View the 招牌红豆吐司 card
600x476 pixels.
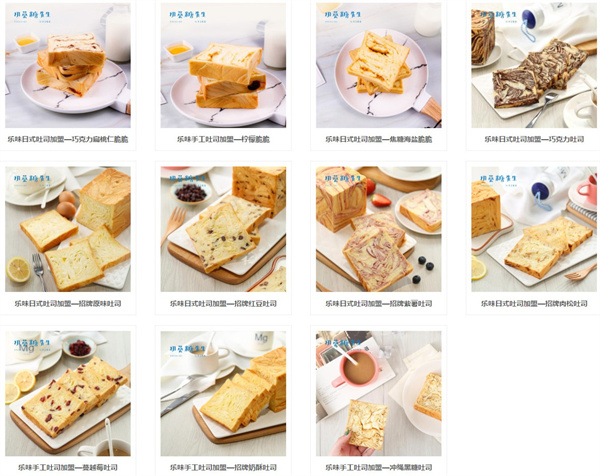pyautogui.click(x=223, y=229)
